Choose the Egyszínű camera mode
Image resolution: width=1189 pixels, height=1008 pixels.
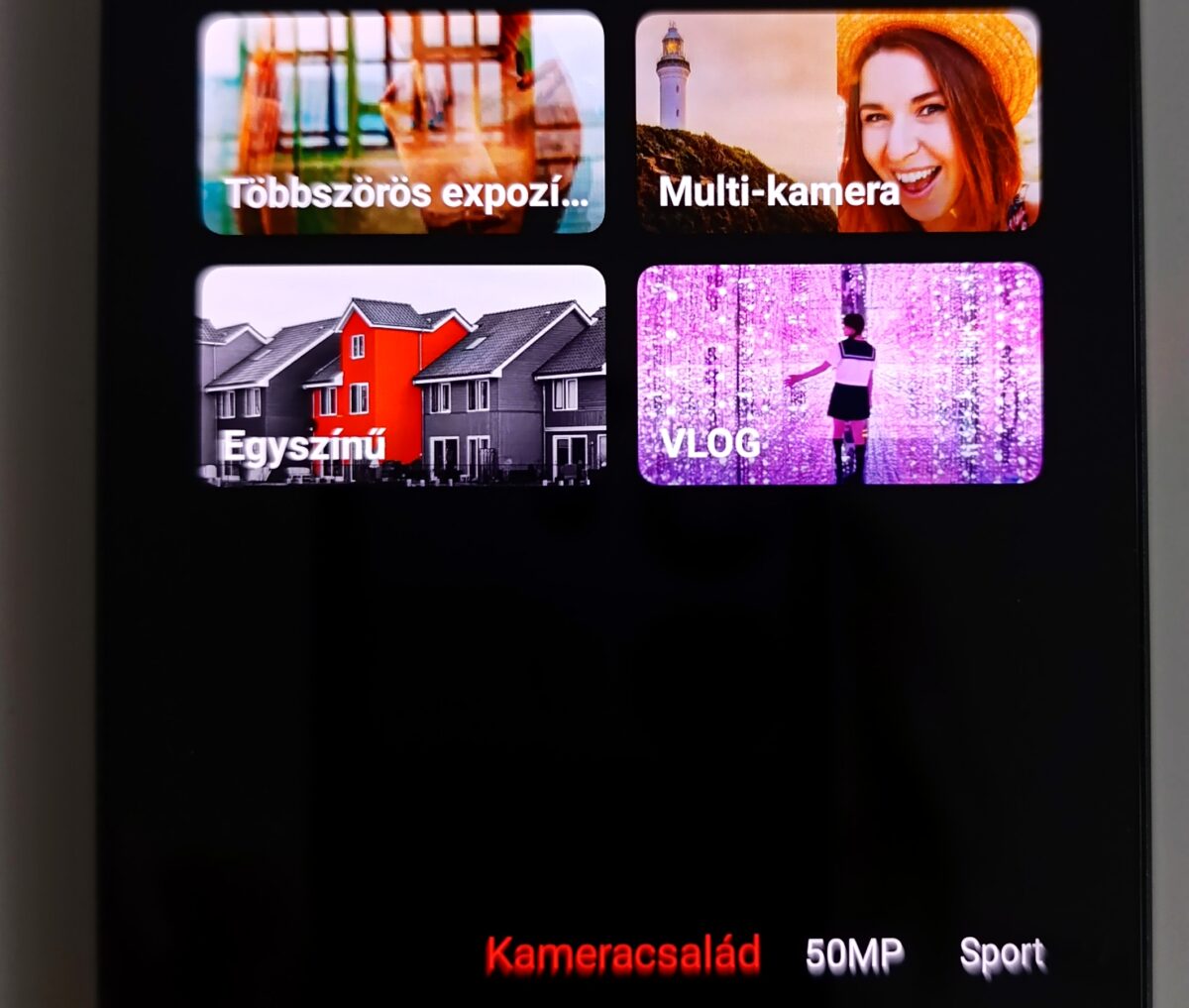coord(402,375)
